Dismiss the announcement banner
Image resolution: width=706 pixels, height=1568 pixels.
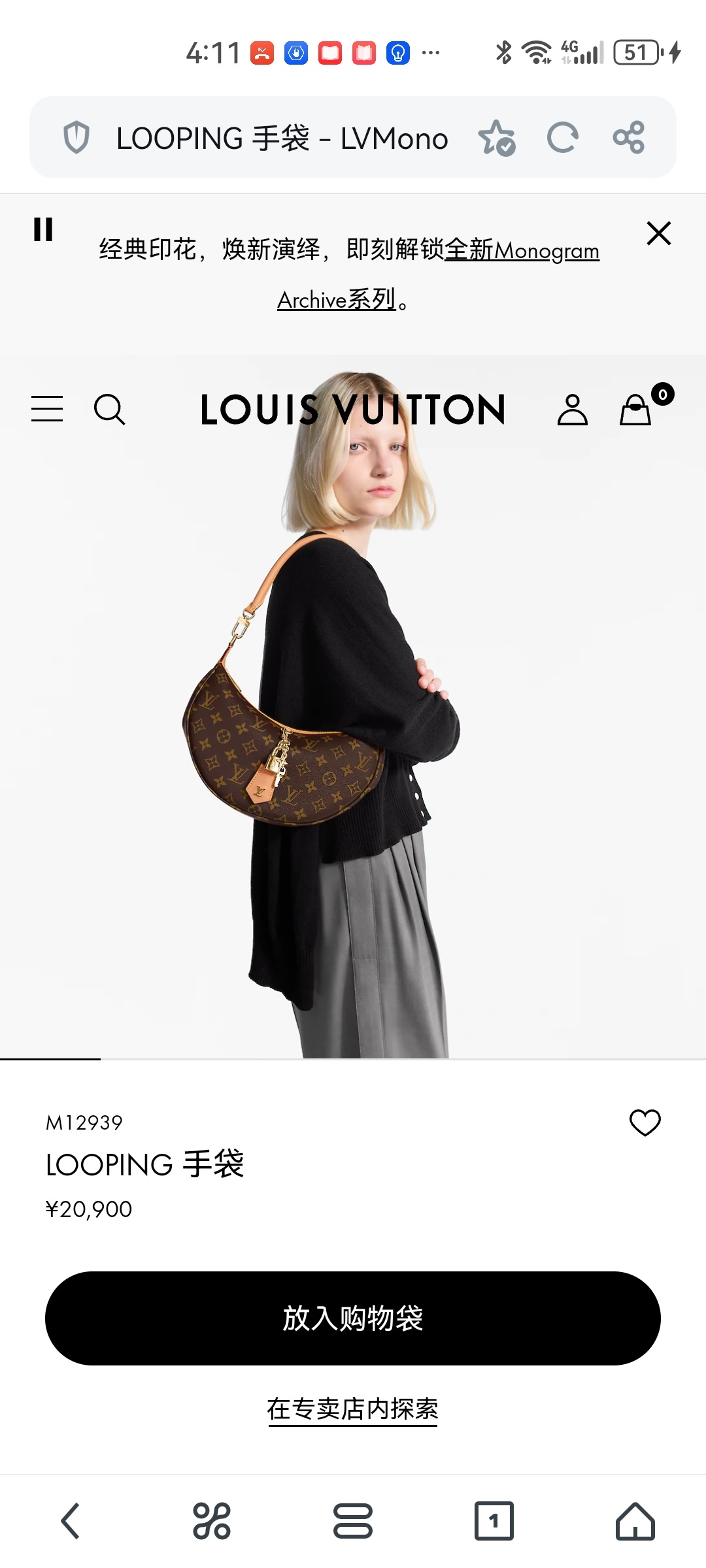click(659, 233)
